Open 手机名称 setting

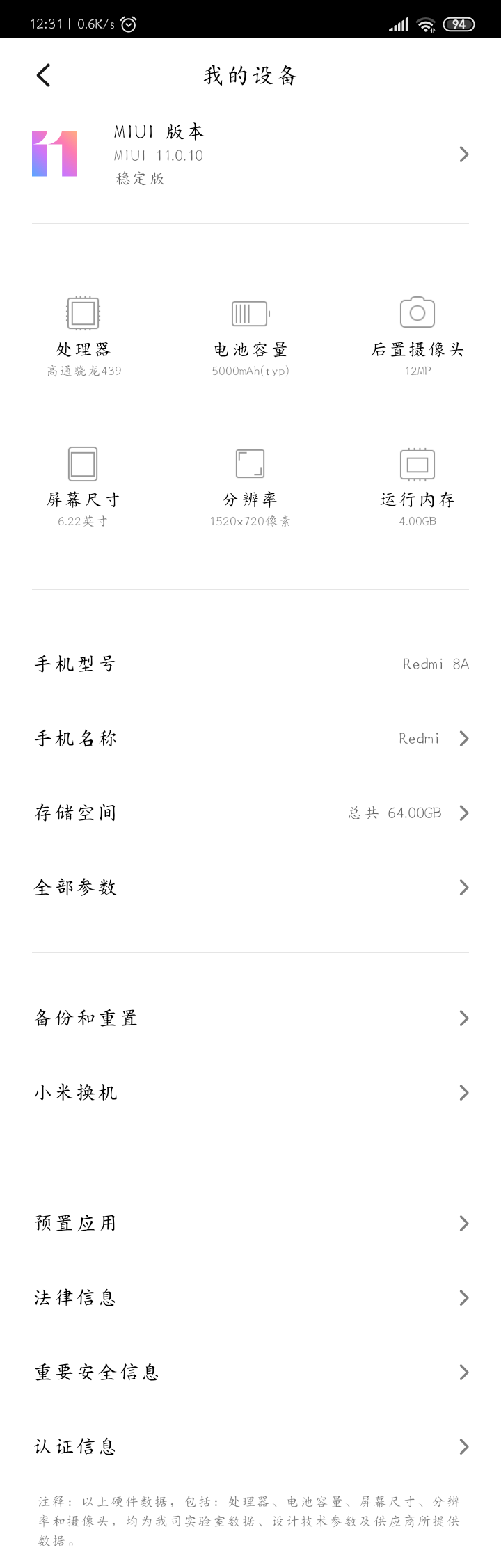click(250, 738)
